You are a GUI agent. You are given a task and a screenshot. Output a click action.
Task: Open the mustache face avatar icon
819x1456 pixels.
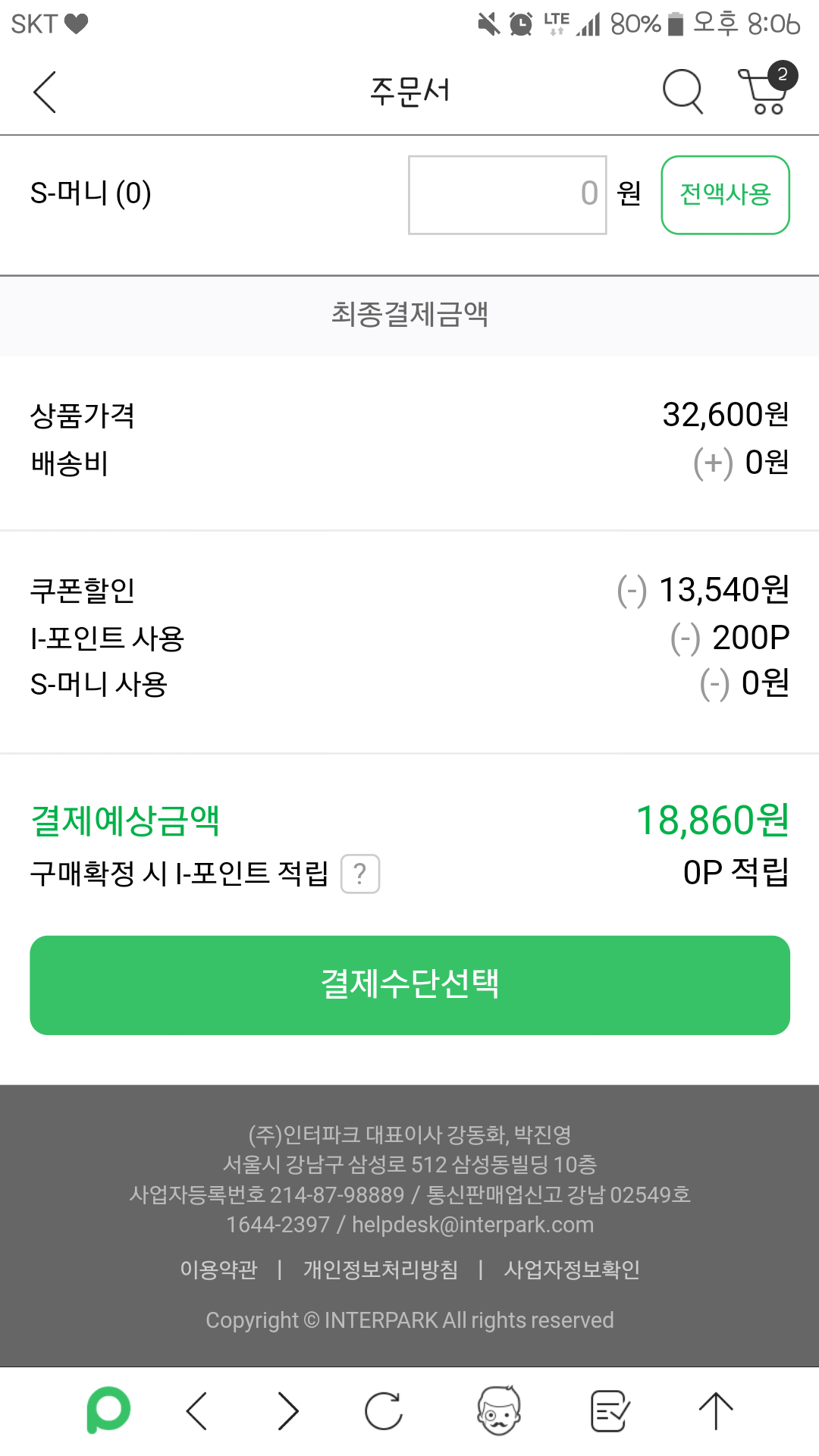pyautogui.click(x=498, y=1410)
